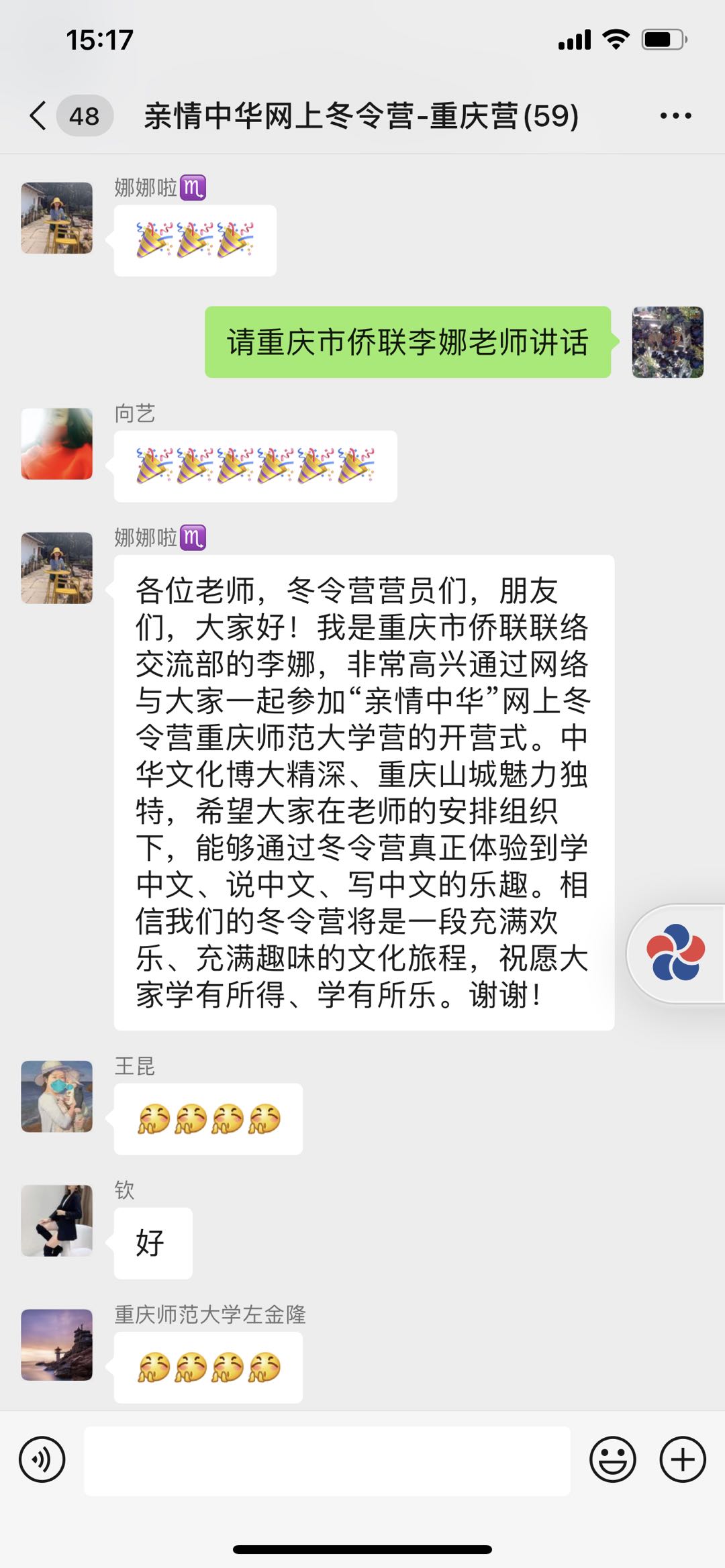Open the emoji sticker picker
This screenshot has height=1568, width=725.
pyautogui.click(x=612, y=1459)
